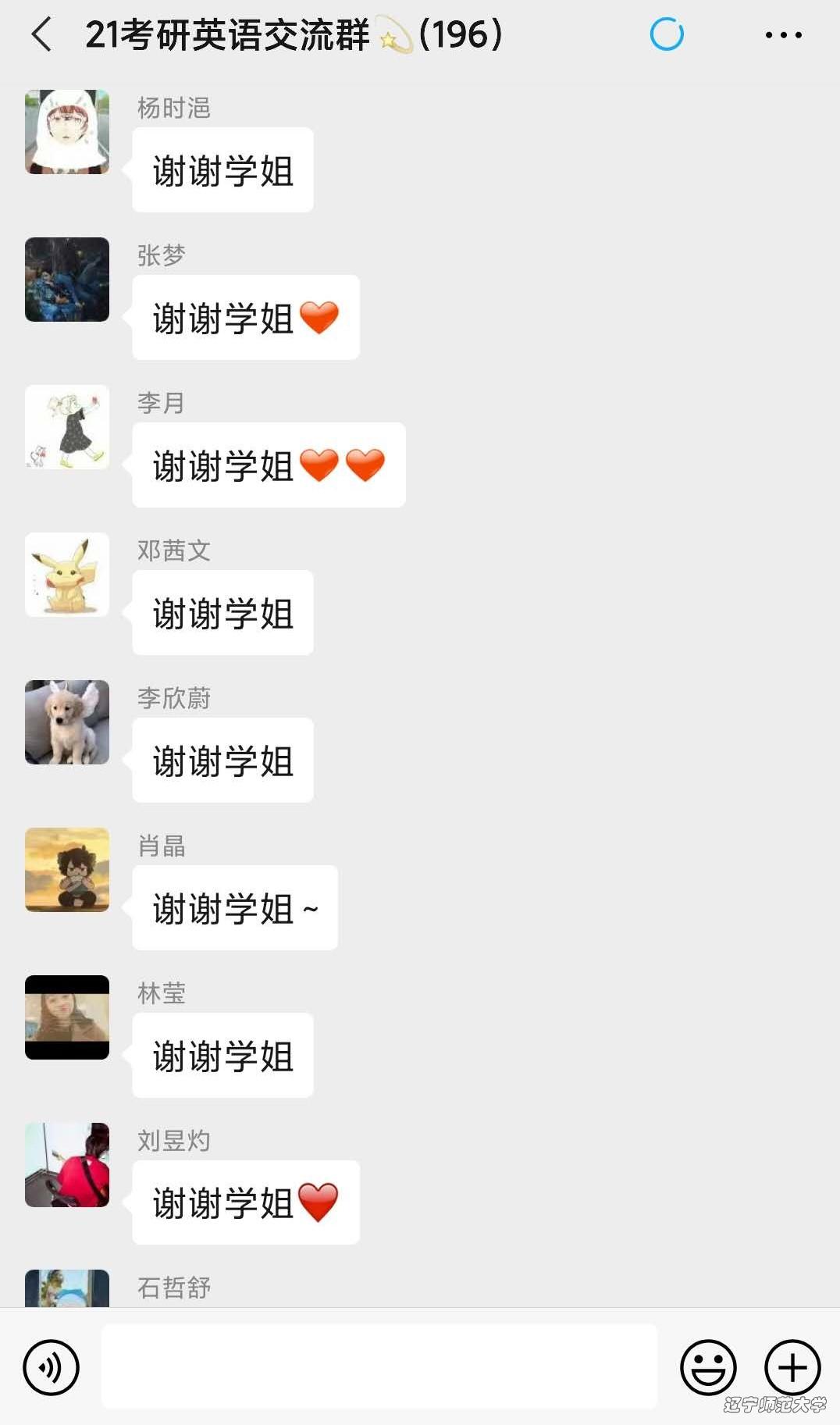Open the group chat overflow menu
The width and height of the screenshot is (840, 1425).
[x=783, y=35]
